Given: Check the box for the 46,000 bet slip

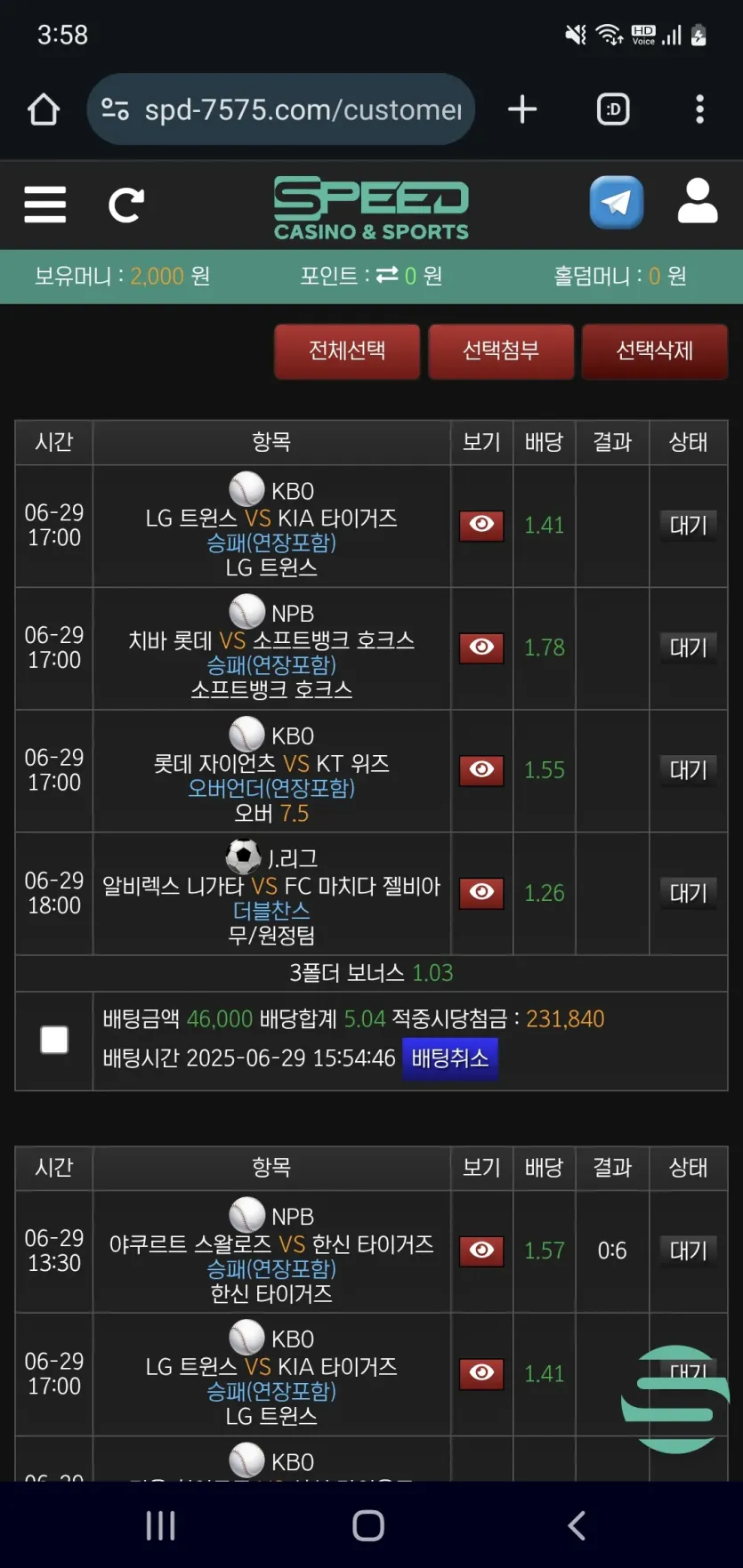Looking at the screenshot, I should pyautogui.click(x=54, y=1040).
